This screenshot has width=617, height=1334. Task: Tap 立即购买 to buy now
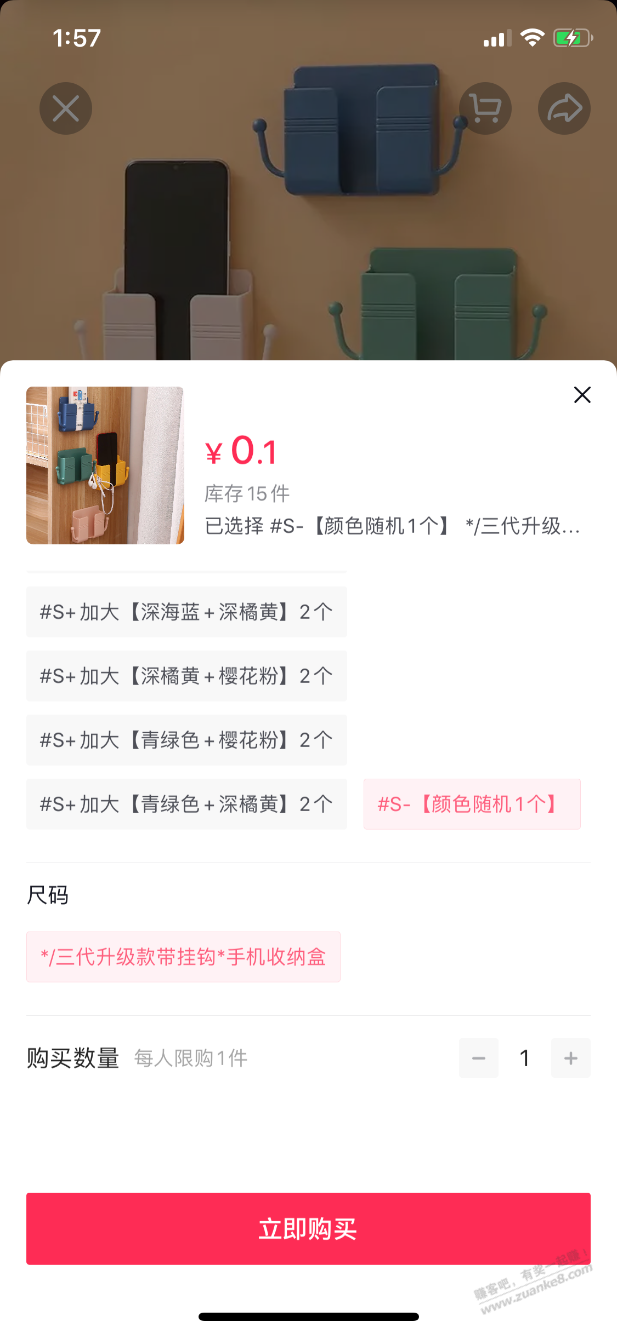[308, 1229]
